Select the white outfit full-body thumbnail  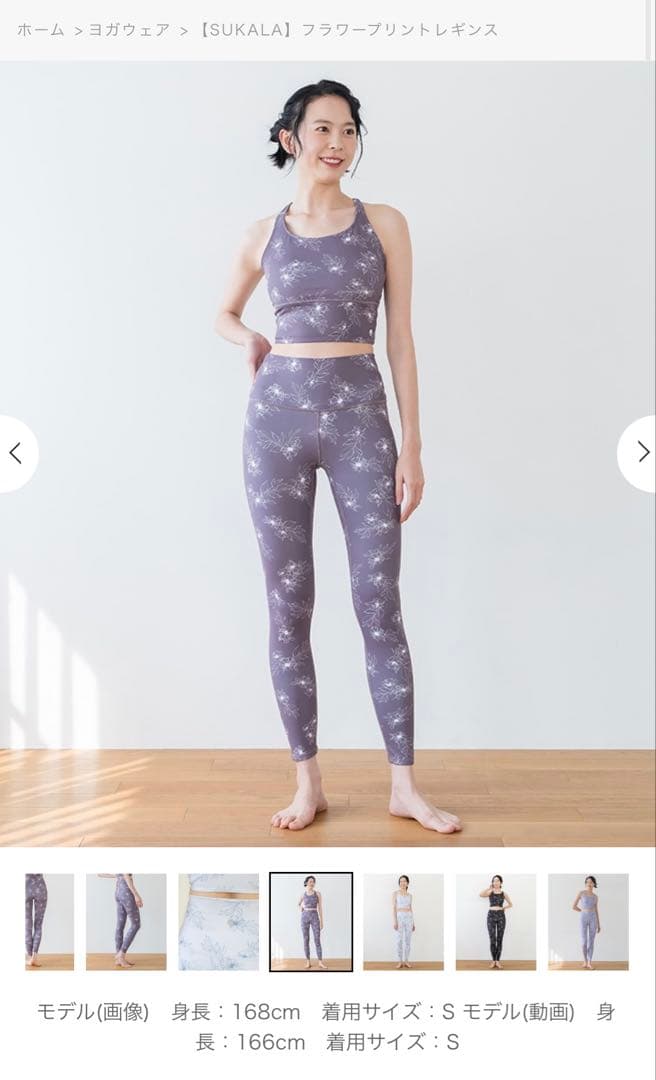coord(403,921)
